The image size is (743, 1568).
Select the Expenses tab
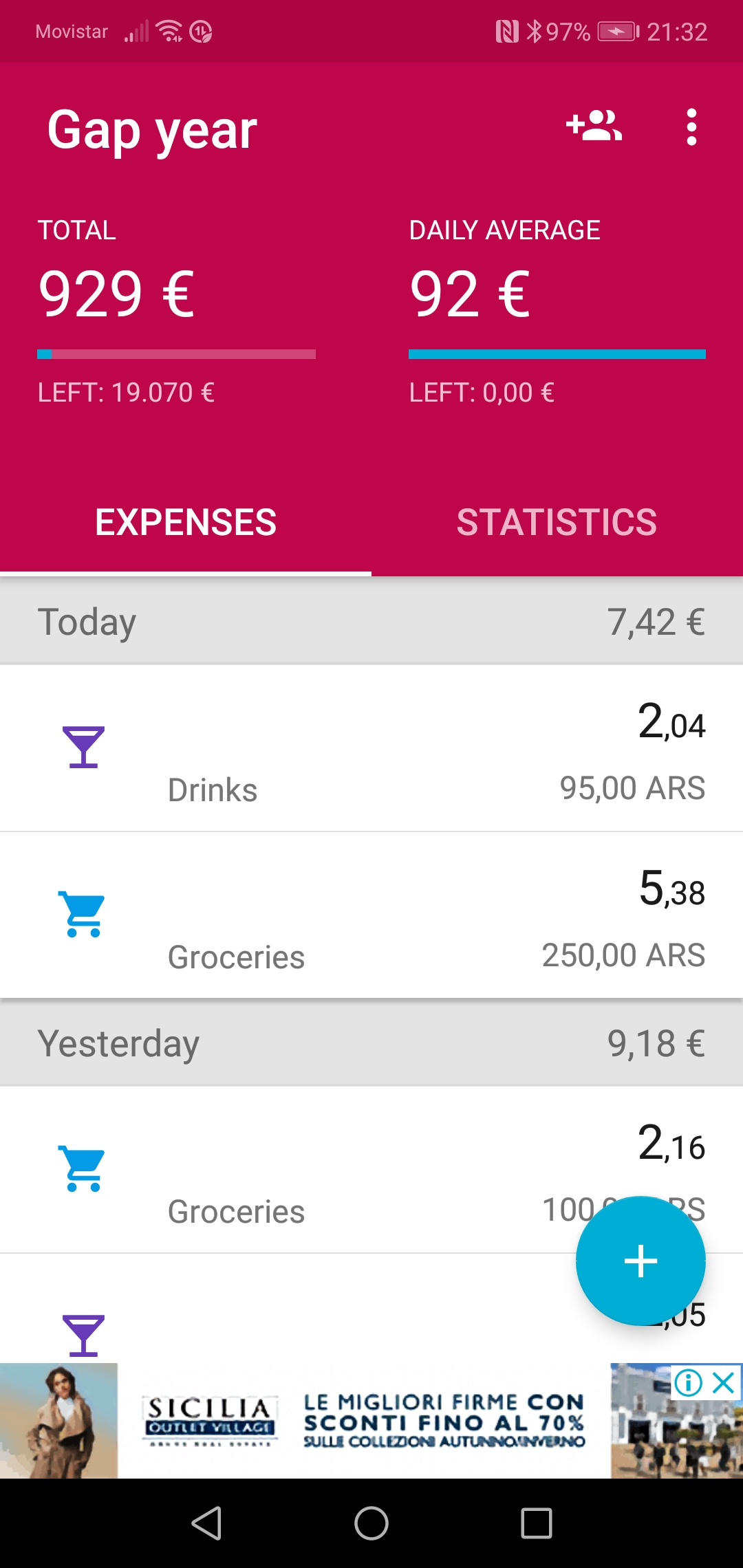pos(186,523)
